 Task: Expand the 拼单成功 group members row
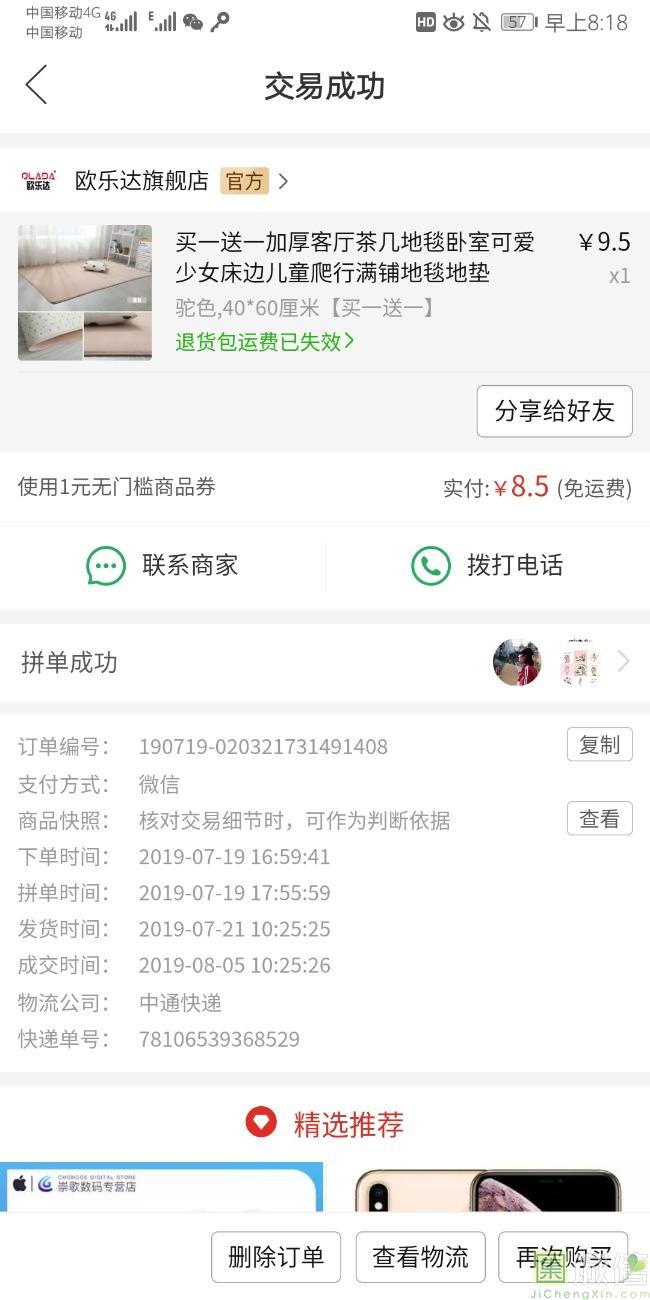[622, 661]
